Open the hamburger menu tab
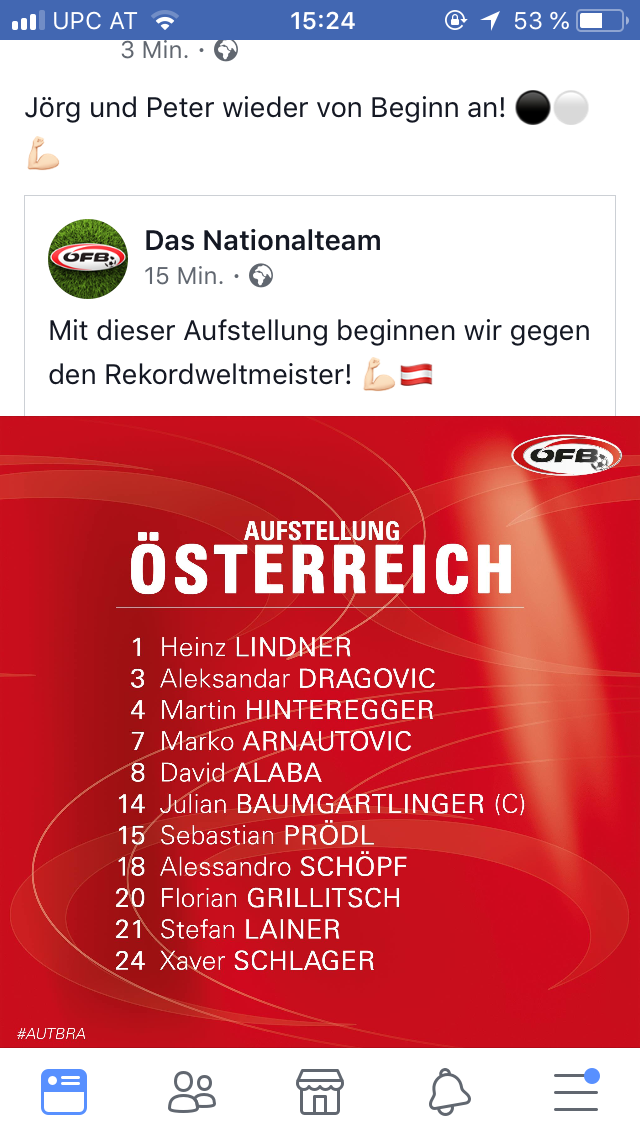This screenshot has height=1136, width=640. click(577, 1090)
